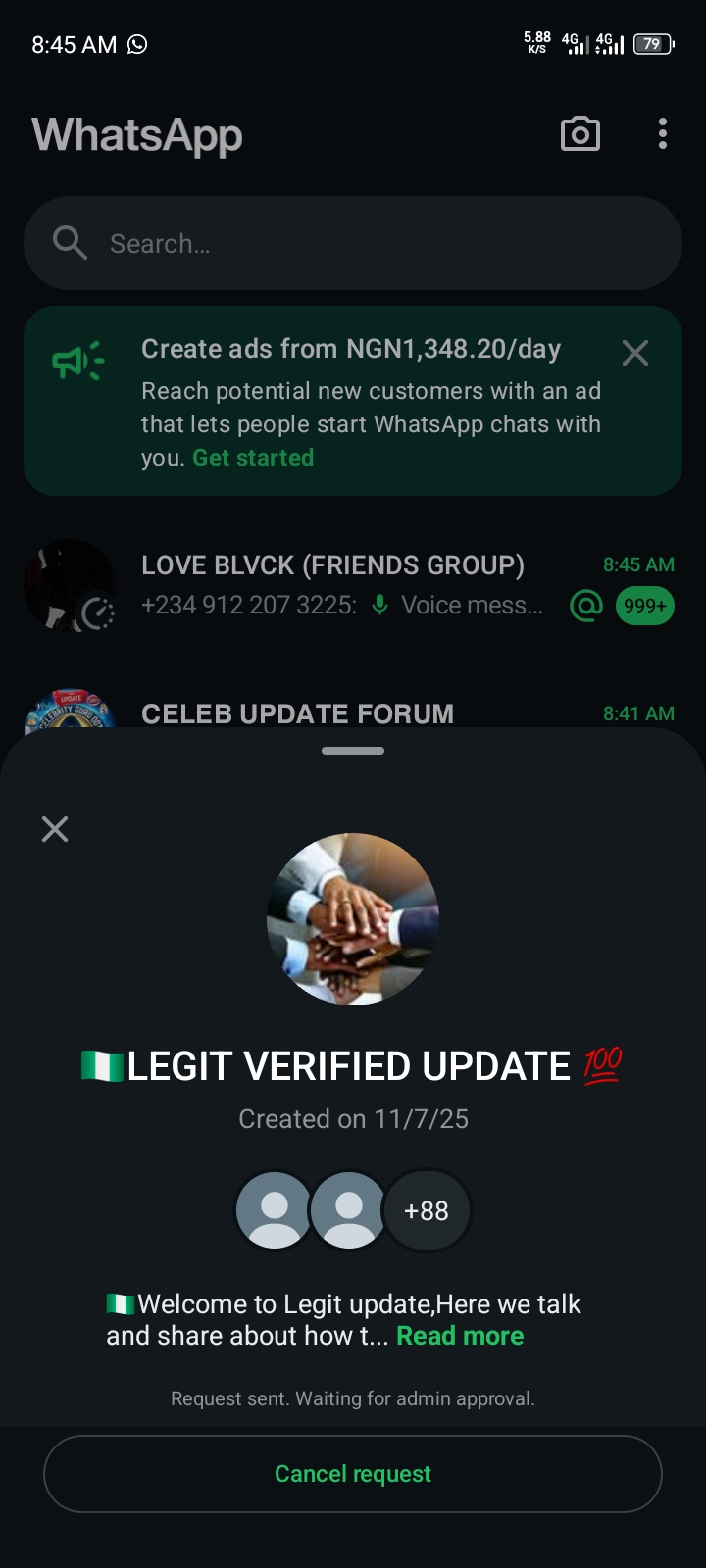The image size is (706, 1568).
Task: Open the CELEB UPDATE FORUM chat
Action: 298,712
